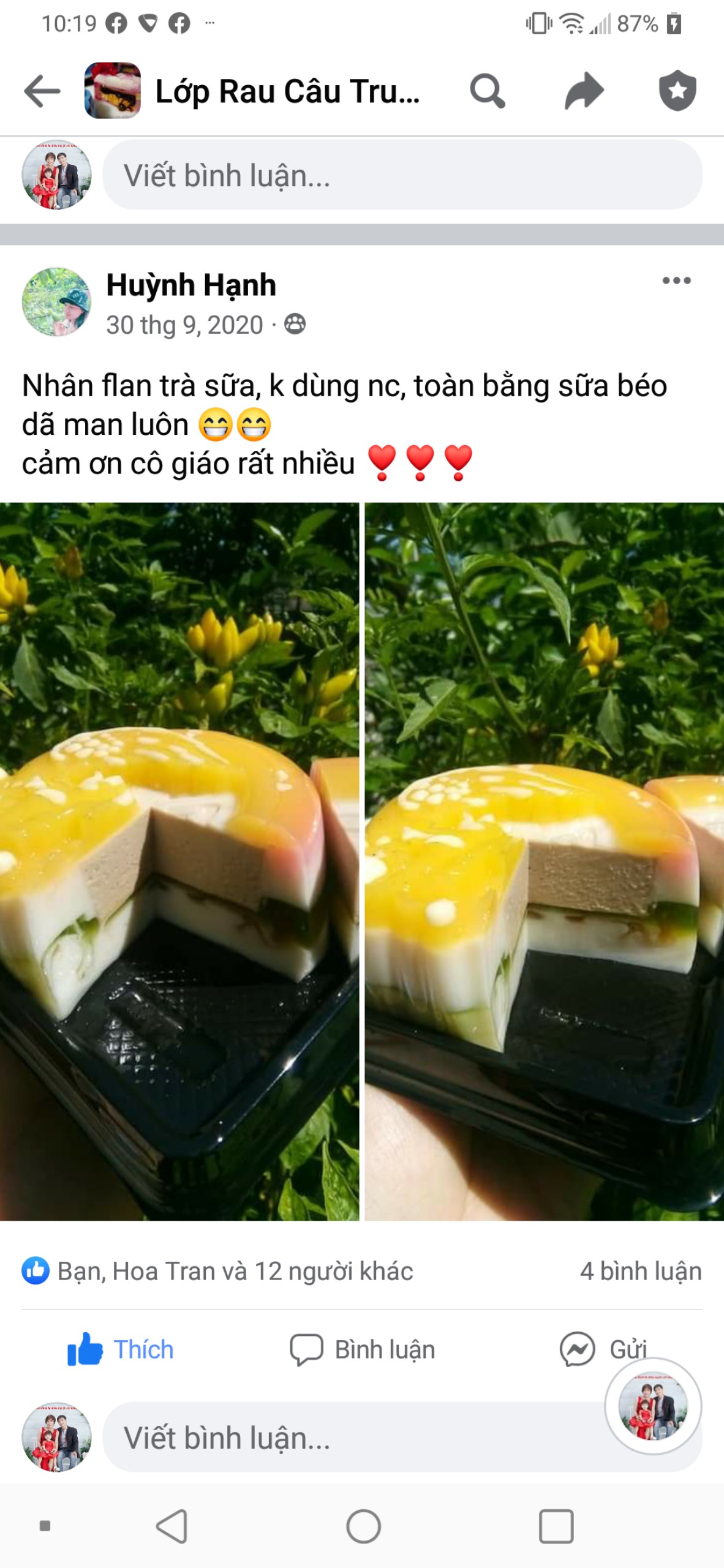Open the floating chat head bubble
Screen dimensions: 724x1568
point(653,1406)
